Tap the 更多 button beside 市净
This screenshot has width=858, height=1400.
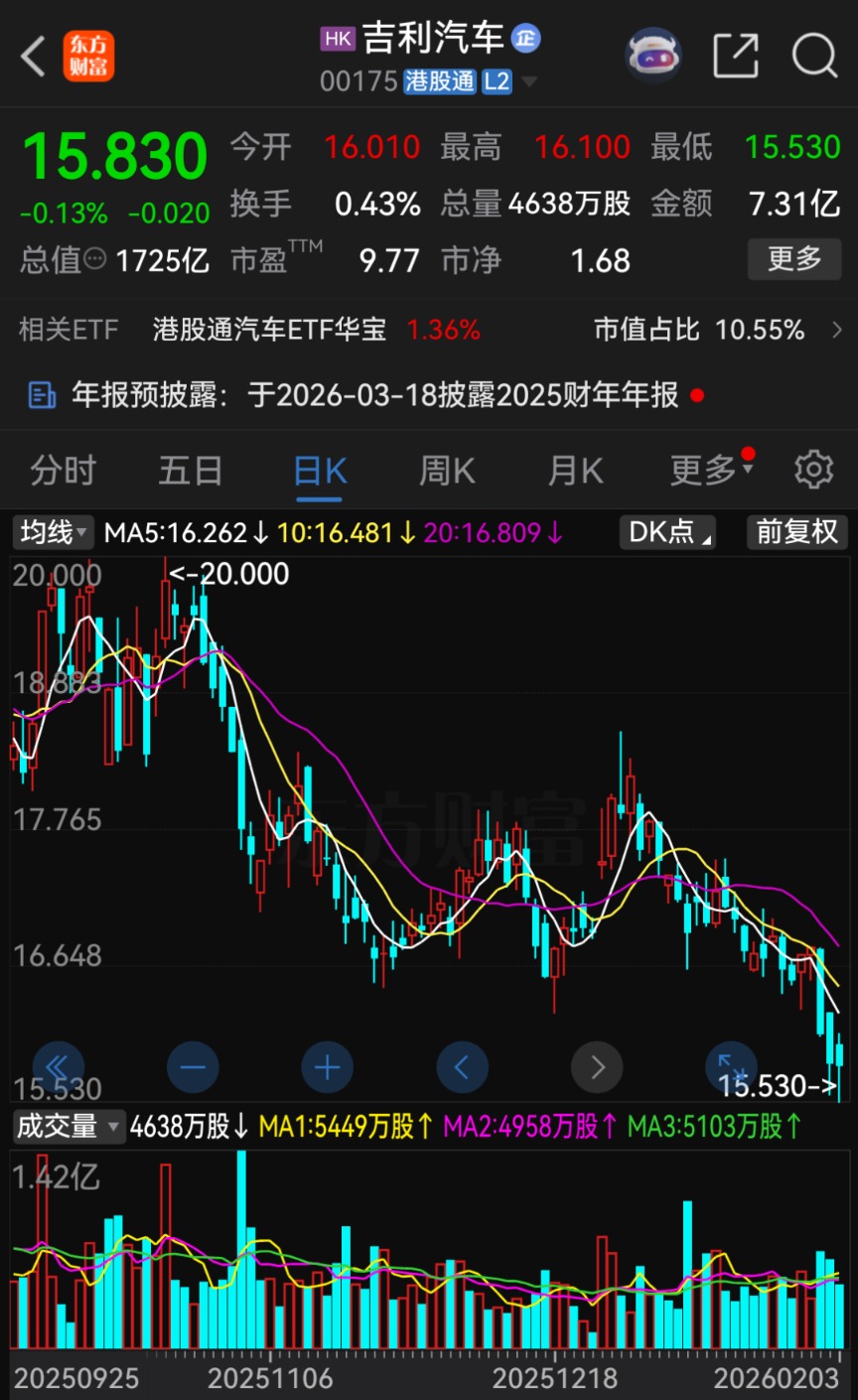793,260
